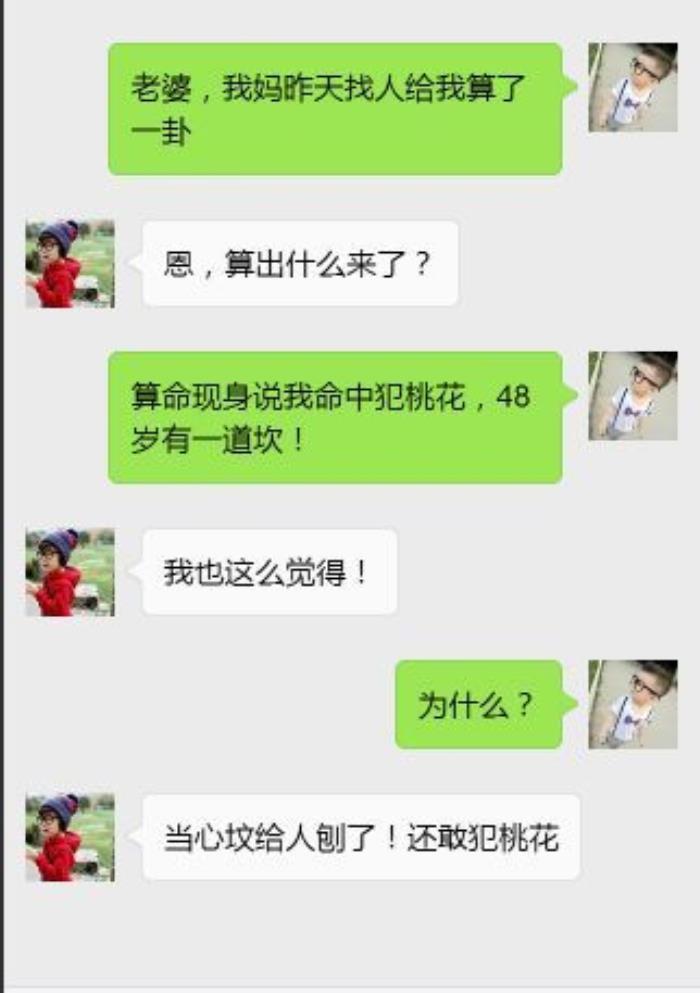
Task: Open wife's avatar beside 算出什么来了
Action: point(70,264)
